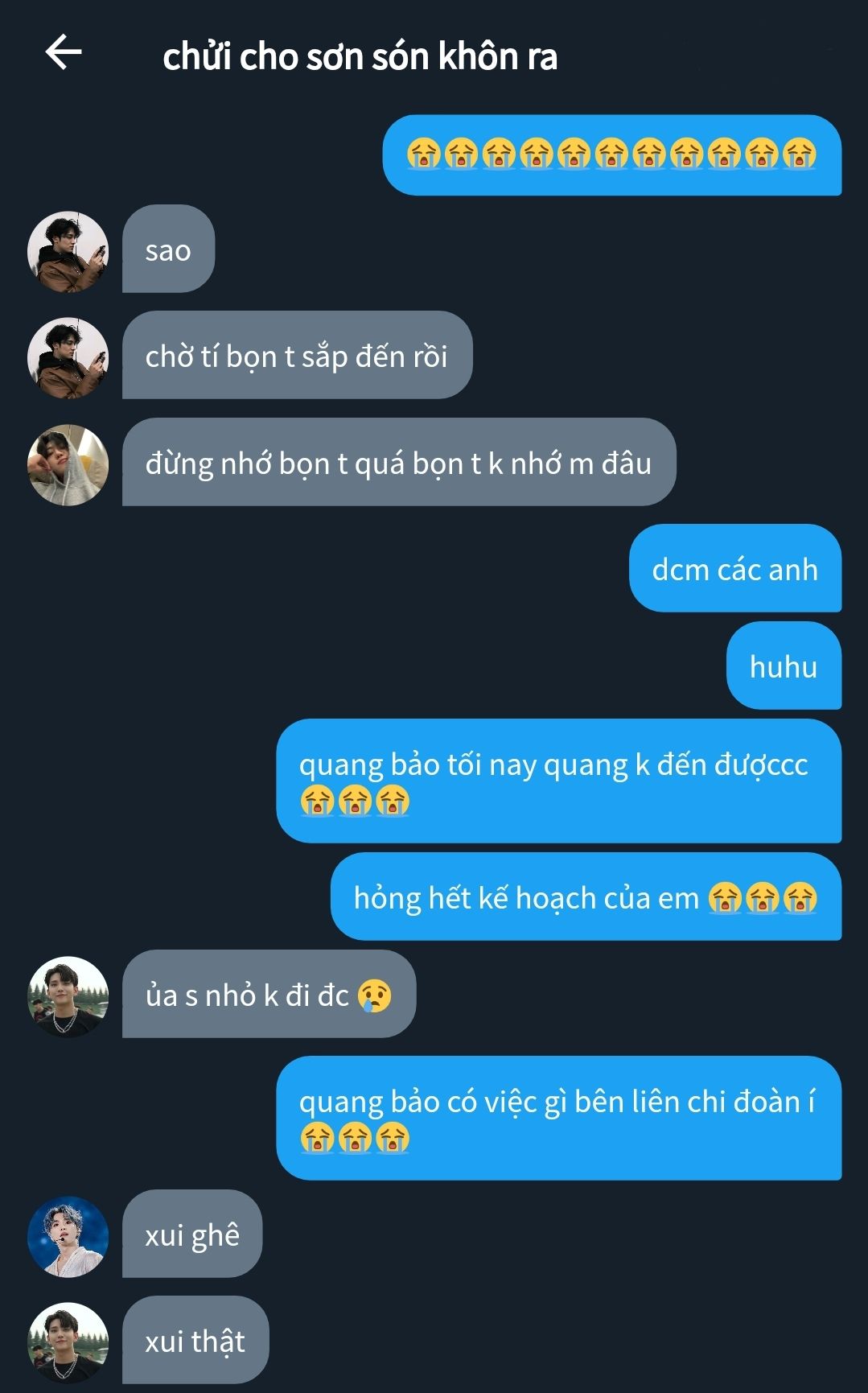868x1393 pixels.
Task: Tap the avatar next to "đừng nhớ bọn t quá"
Action: 68,465
